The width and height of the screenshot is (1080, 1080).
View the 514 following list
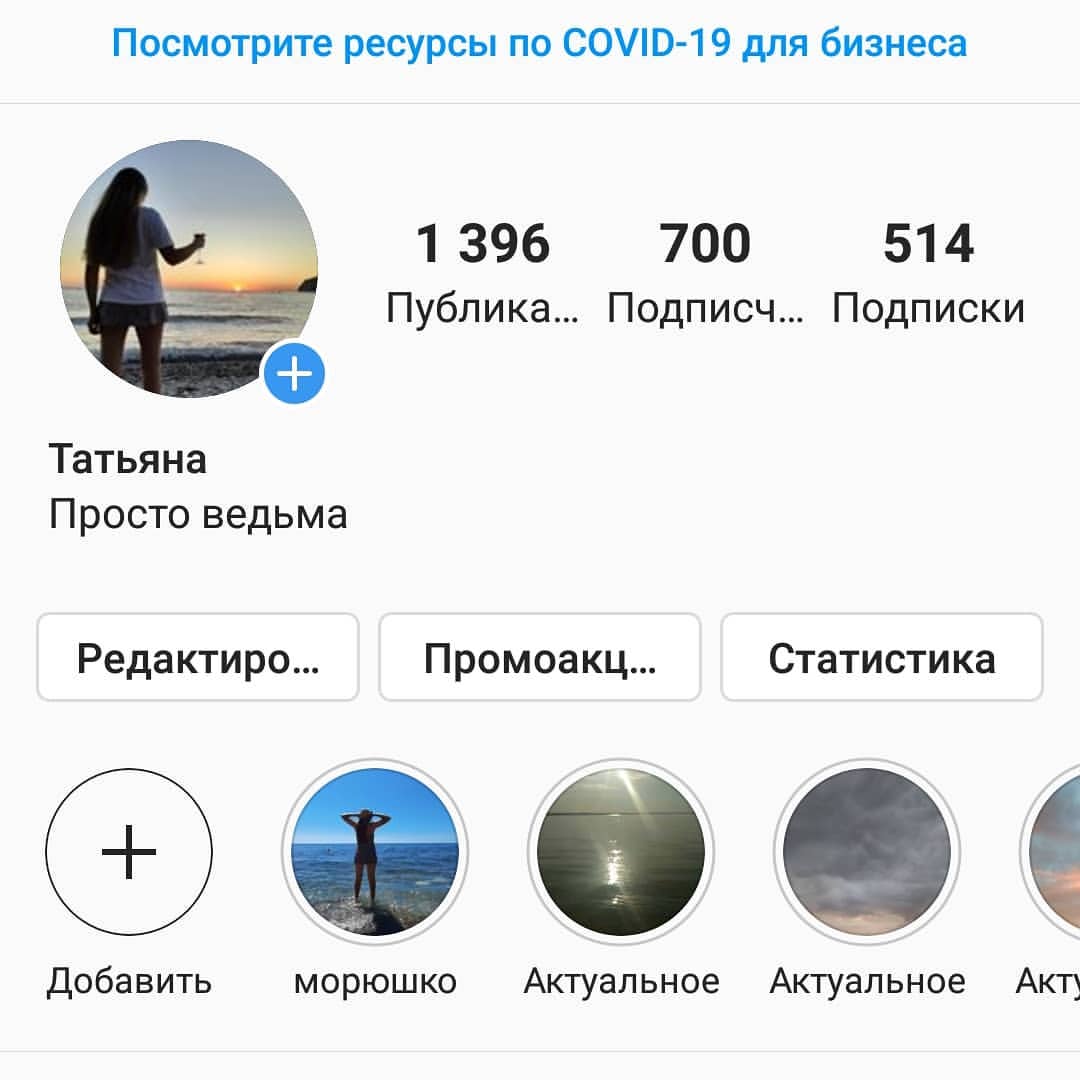click(928, 273)
